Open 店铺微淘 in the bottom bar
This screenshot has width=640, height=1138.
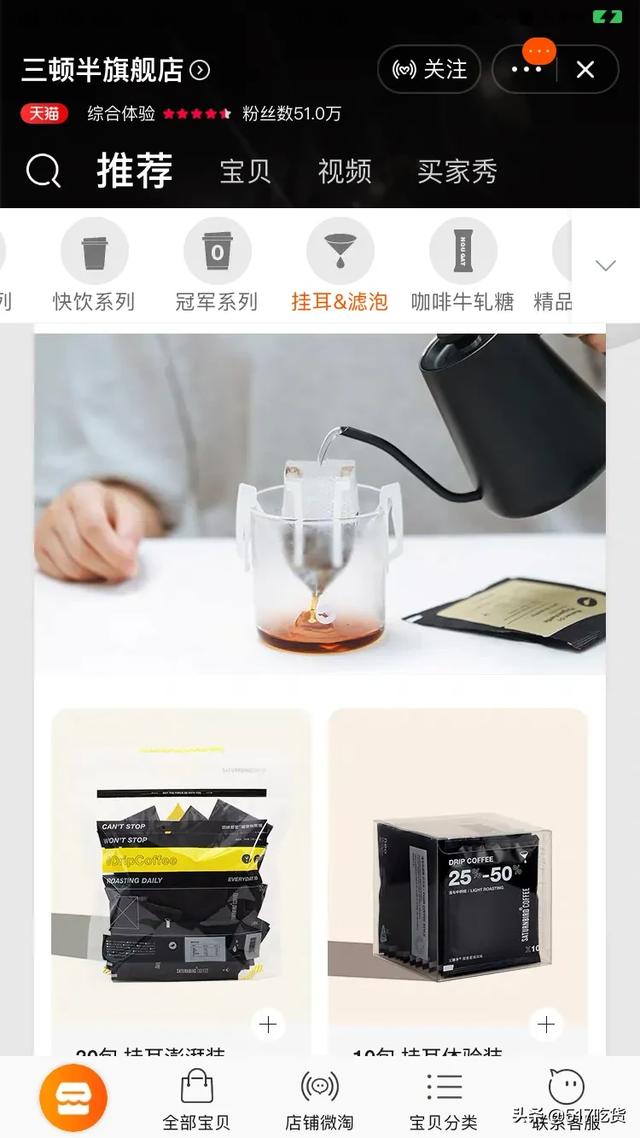click(319, 1098)
